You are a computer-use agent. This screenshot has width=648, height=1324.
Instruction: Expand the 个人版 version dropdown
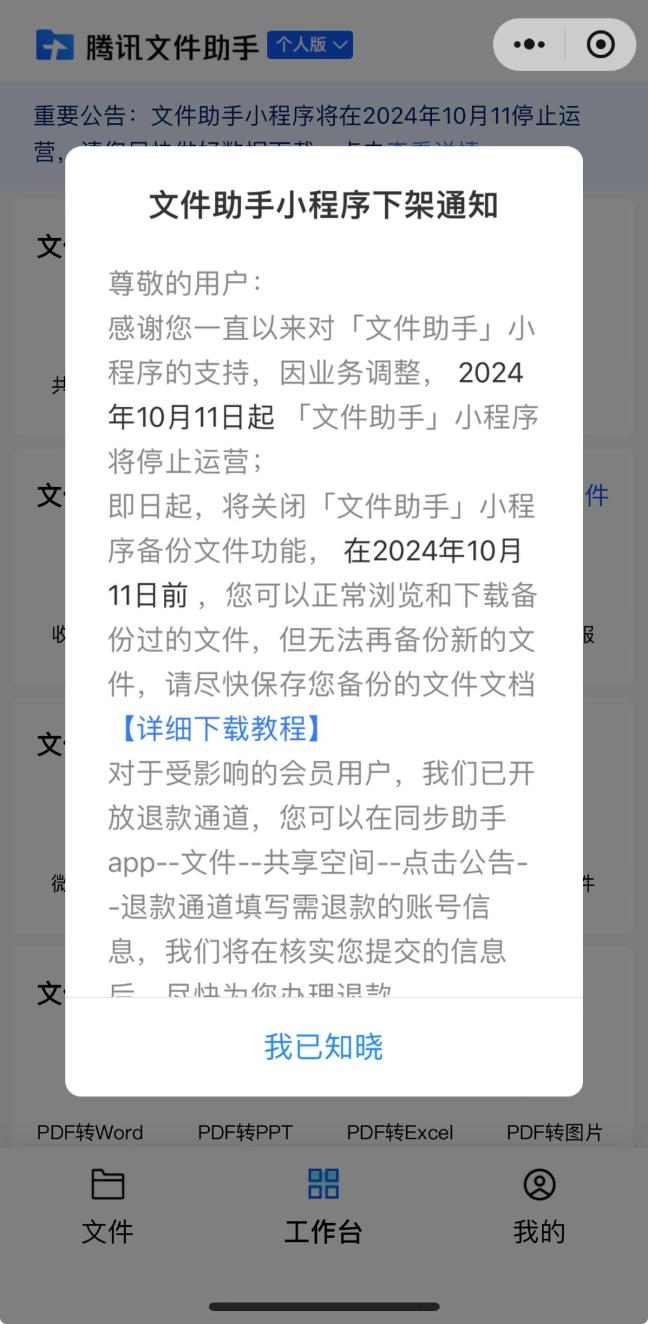(310, 45)
